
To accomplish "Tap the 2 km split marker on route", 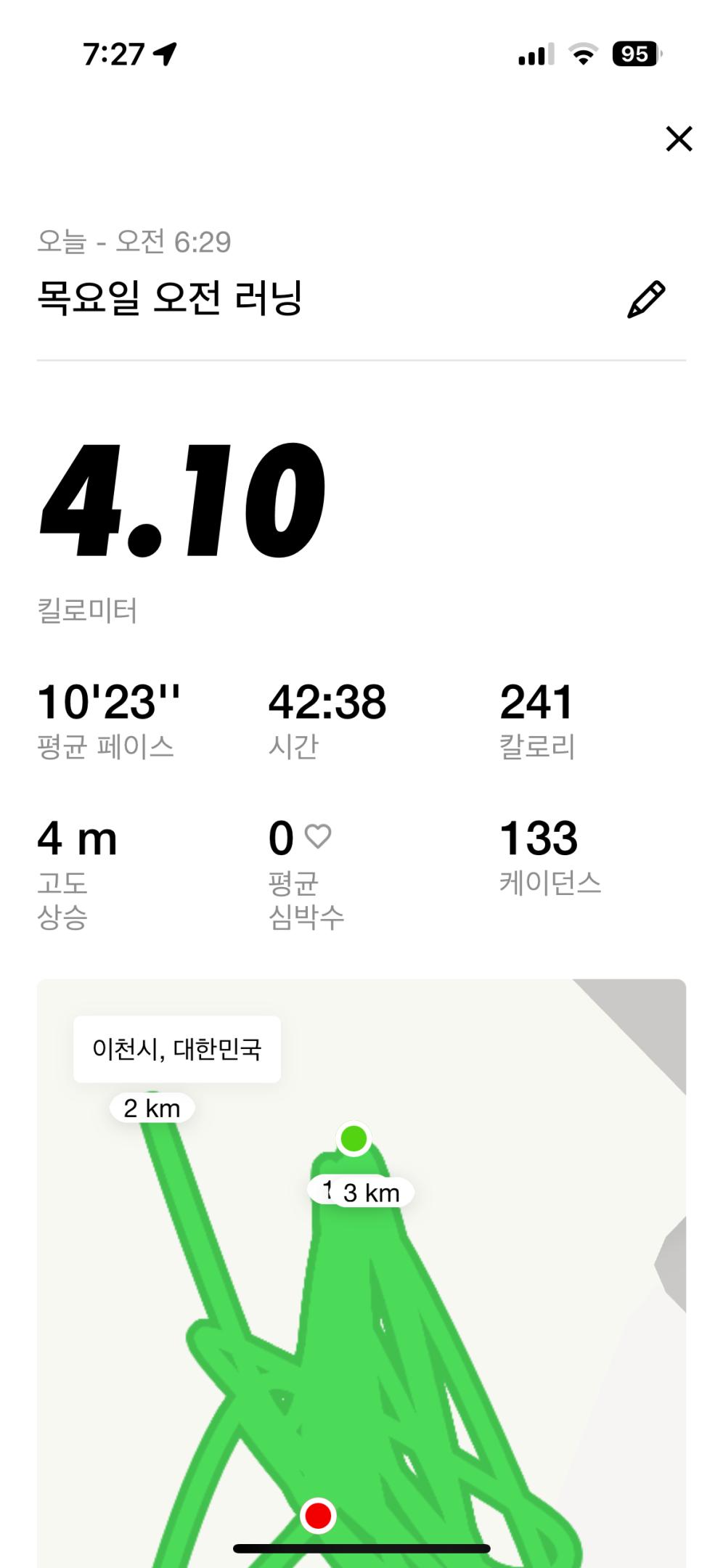I will pyautogui.click(x=152, y=1107).
